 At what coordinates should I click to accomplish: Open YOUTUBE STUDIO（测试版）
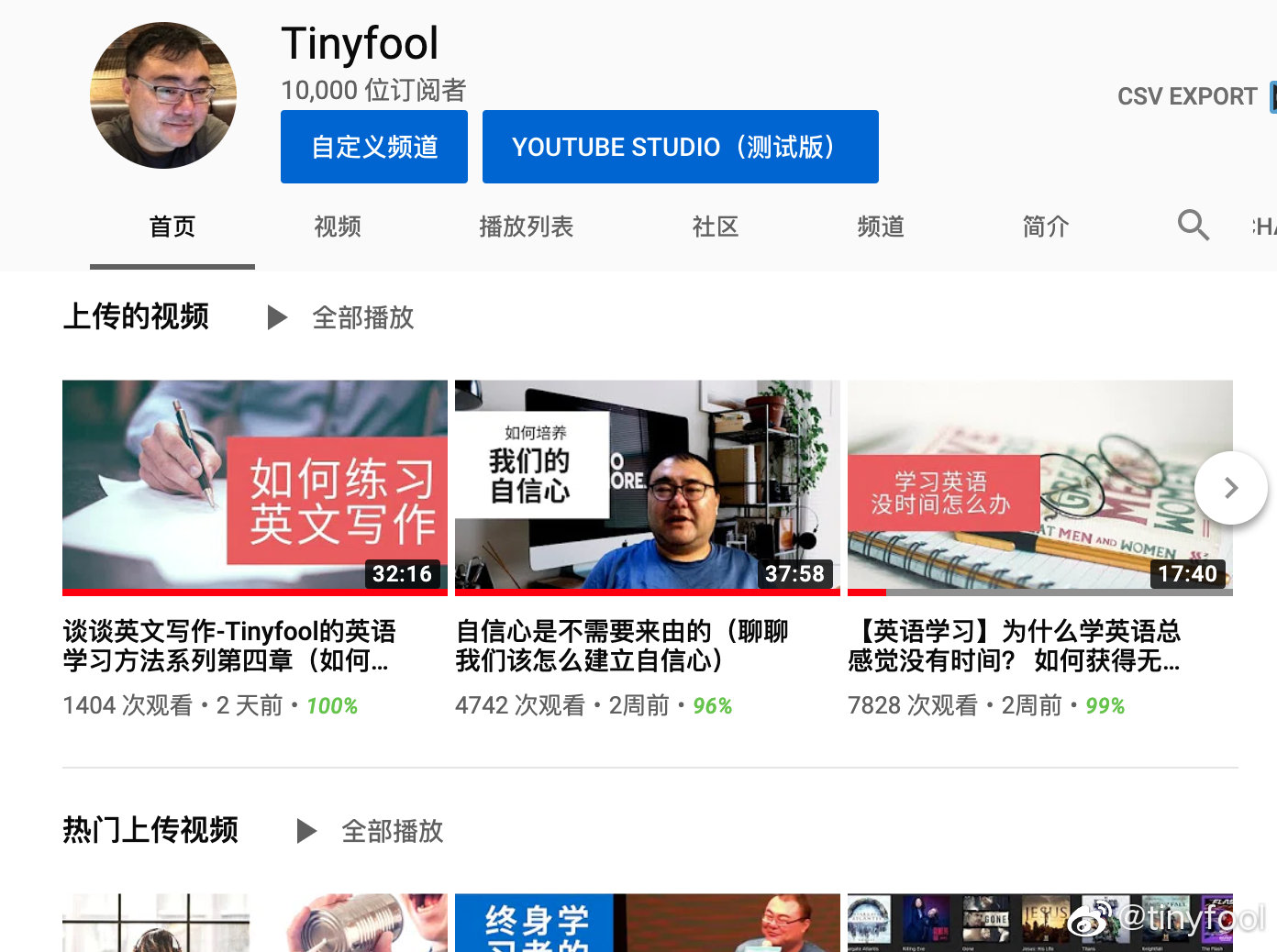point(681,147)
